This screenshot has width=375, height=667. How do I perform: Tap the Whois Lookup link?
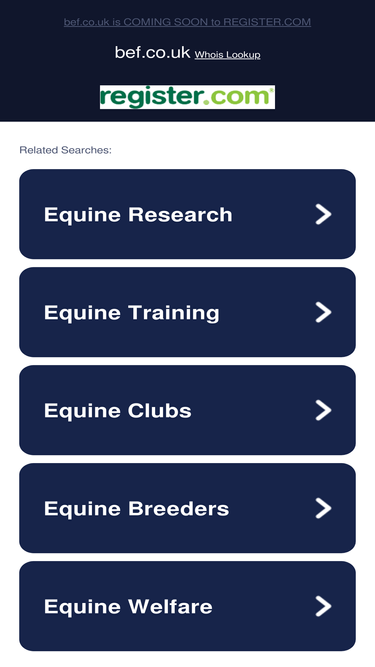point(227,55)
